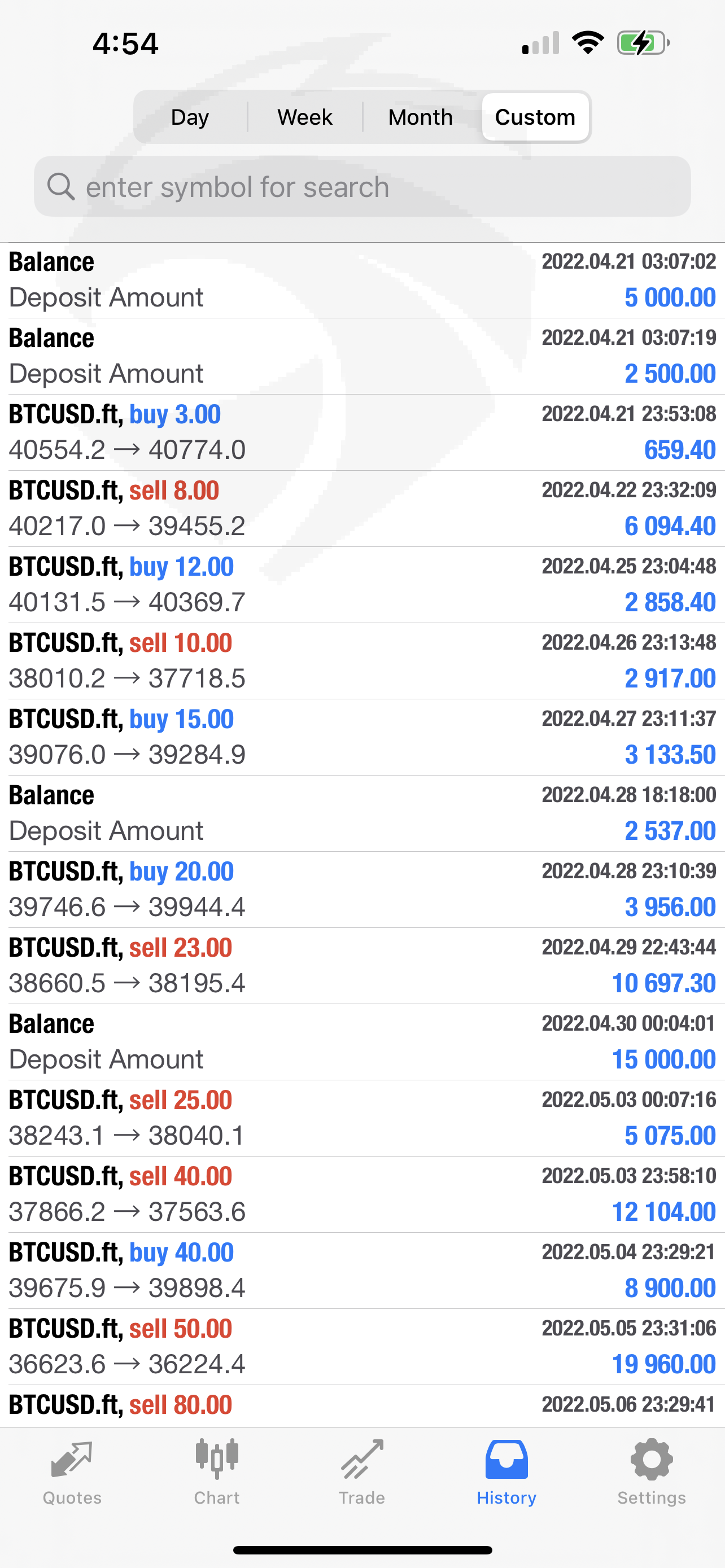View the 2 537.00 deposit balance entry
The width and height of the screenshot is (725, 1568).
tap(362, 813)
